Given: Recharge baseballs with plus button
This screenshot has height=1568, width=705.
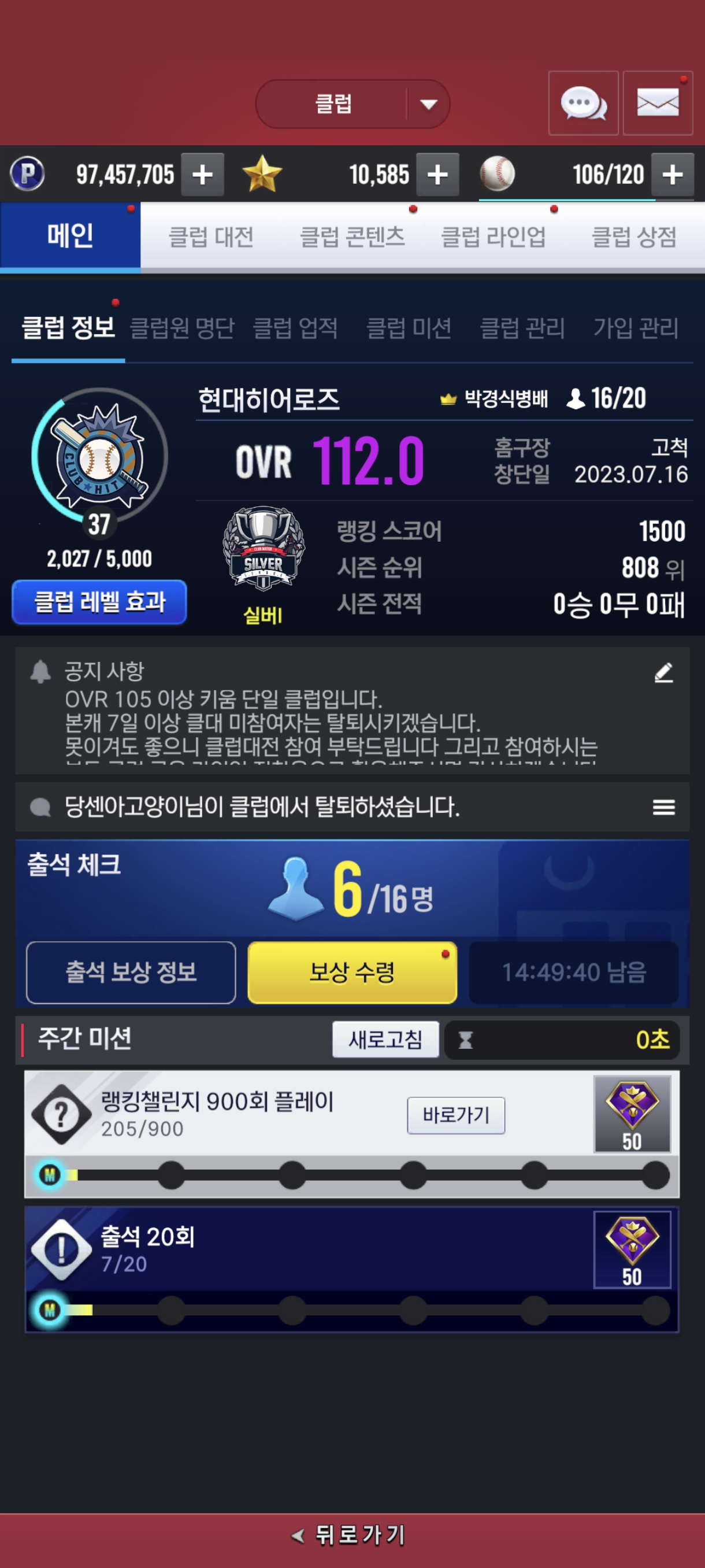Looking at the screenshot, I should point(671,175).
